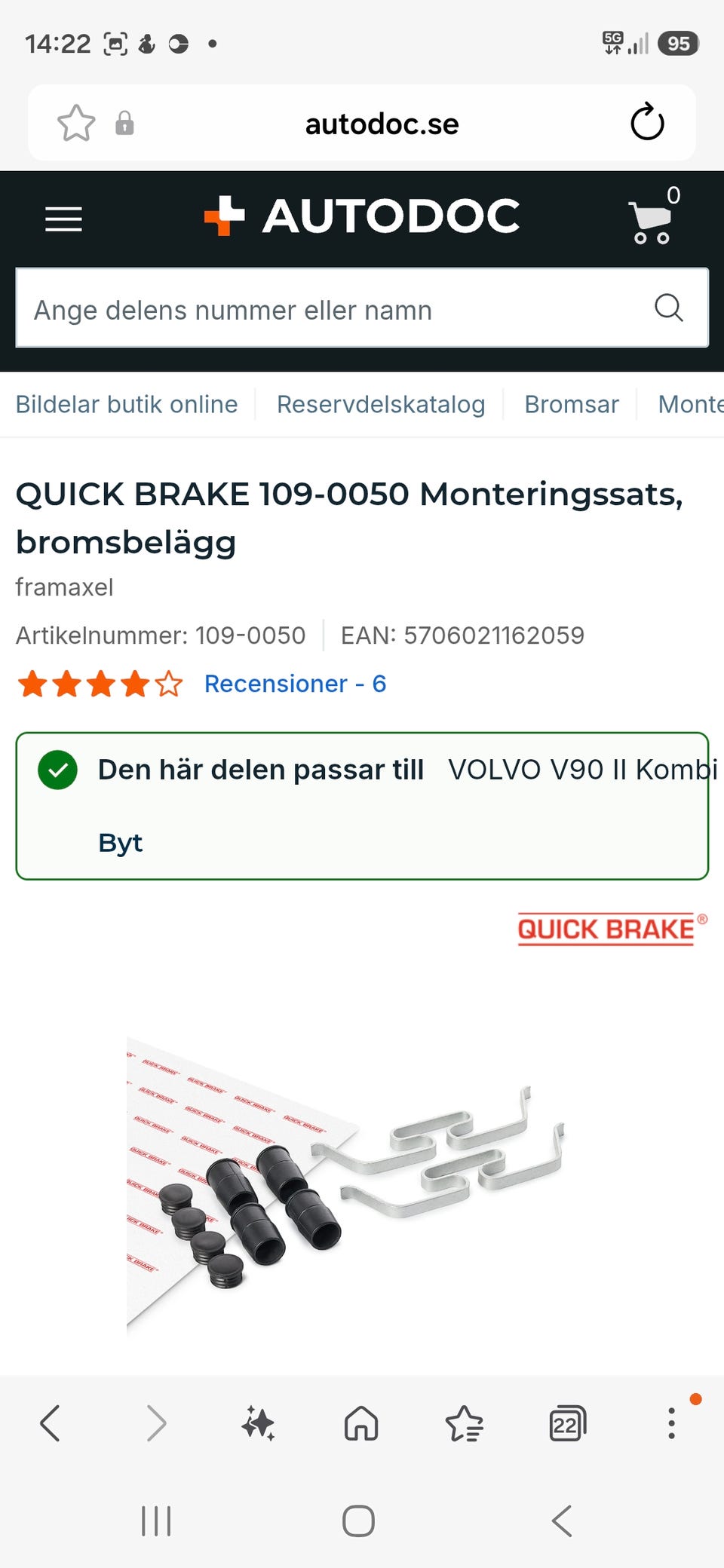
Task: Go to Bildelar butik online breadcrumb
Action: (127, 404)
